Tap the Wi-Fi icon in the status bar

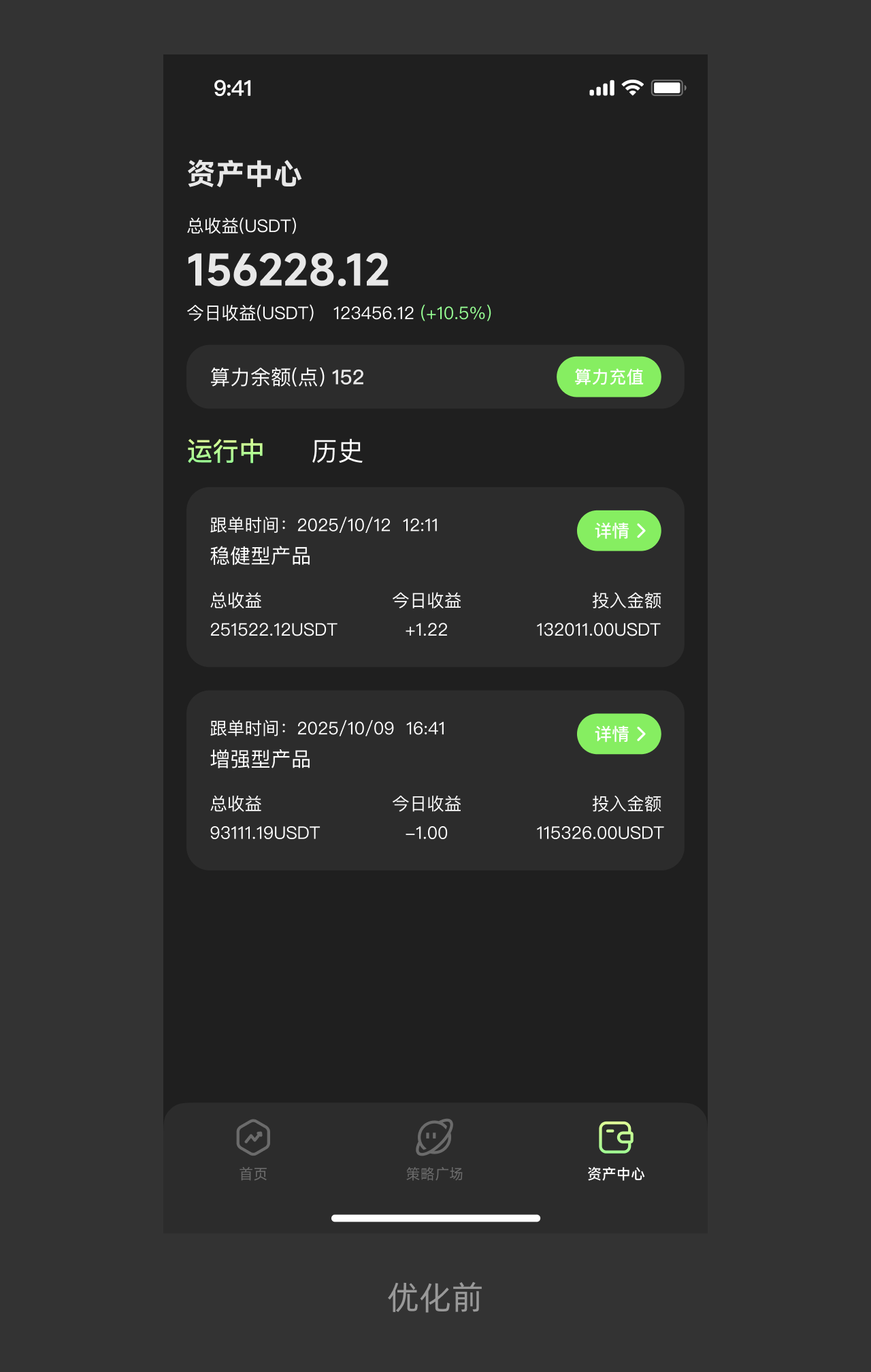pos(631,87)
